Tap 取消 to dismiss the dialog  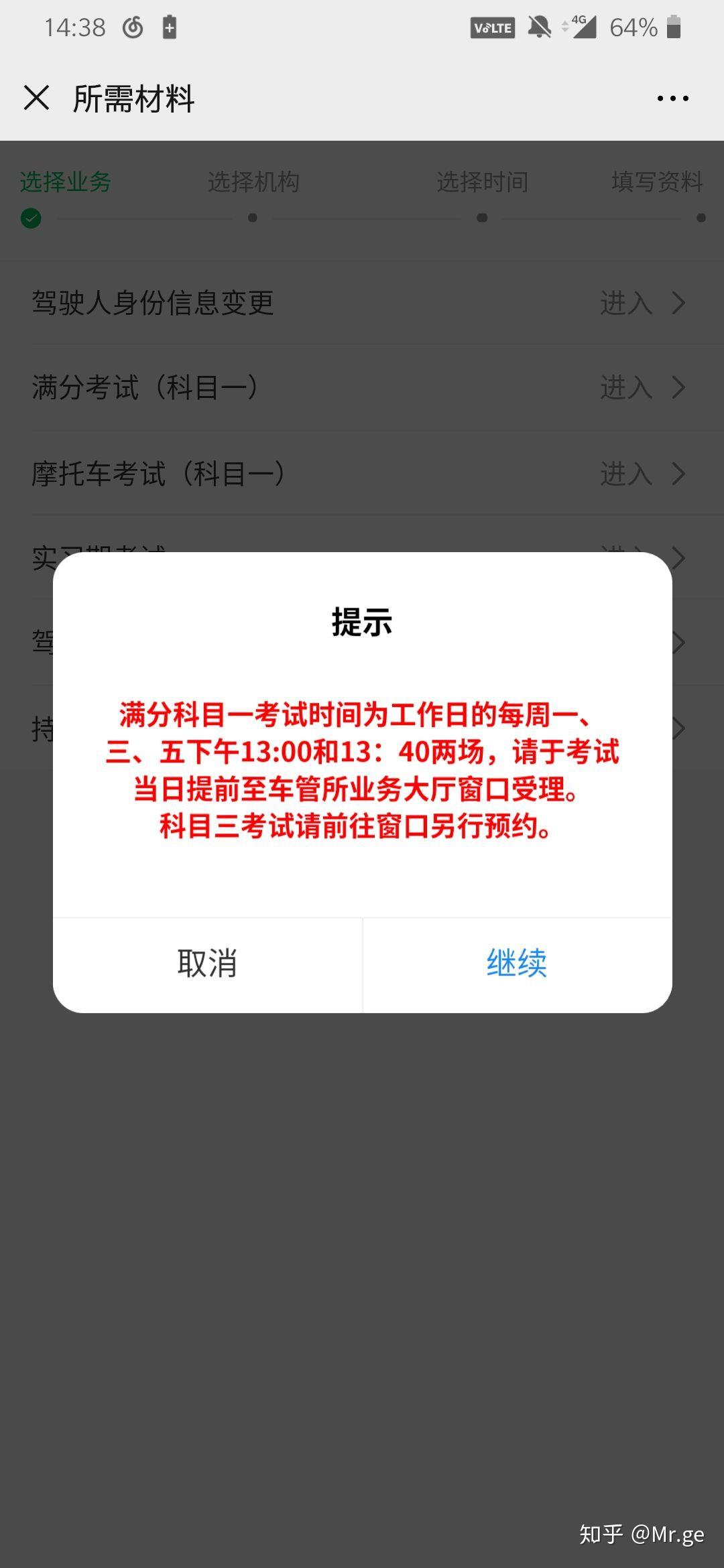pyautogui.click(x=207, y=964)
